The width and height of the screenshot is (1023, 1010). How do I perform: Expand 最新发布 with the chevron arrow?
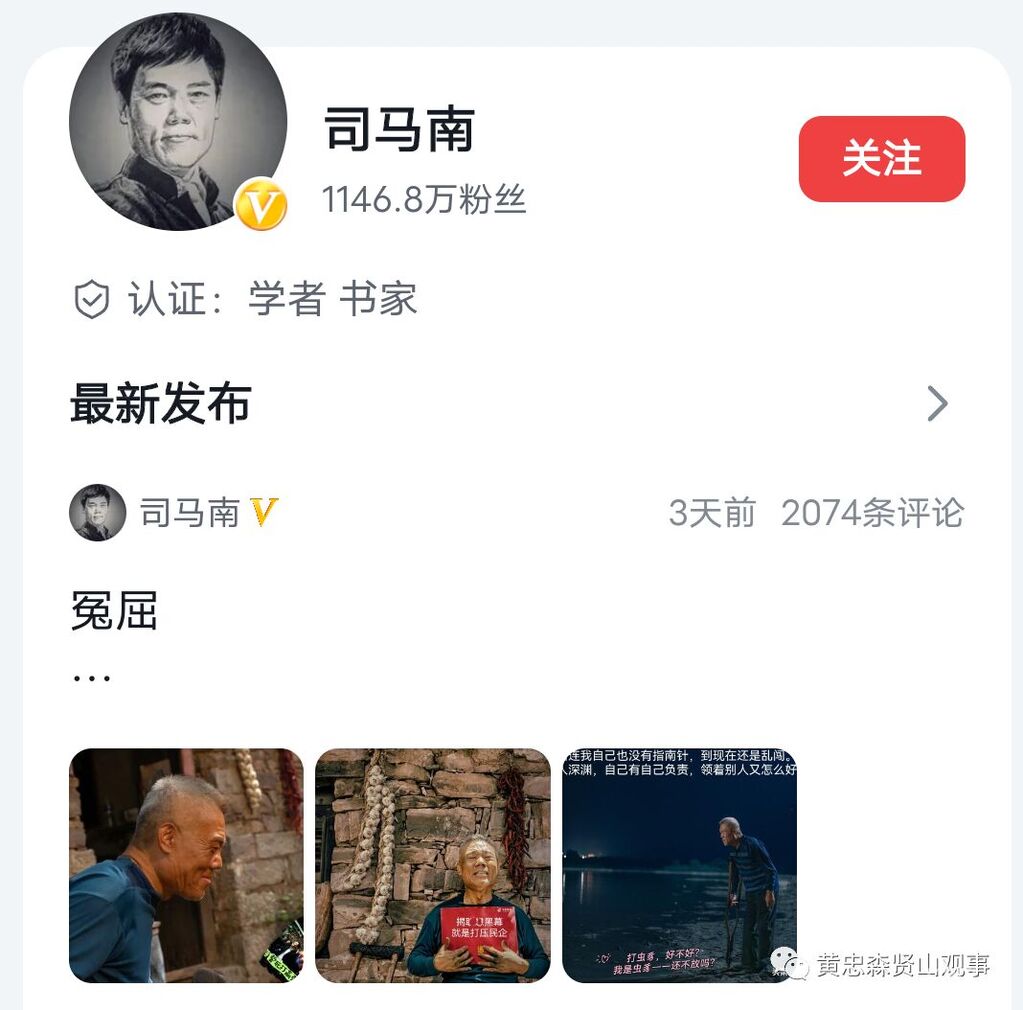pos(937,404)
